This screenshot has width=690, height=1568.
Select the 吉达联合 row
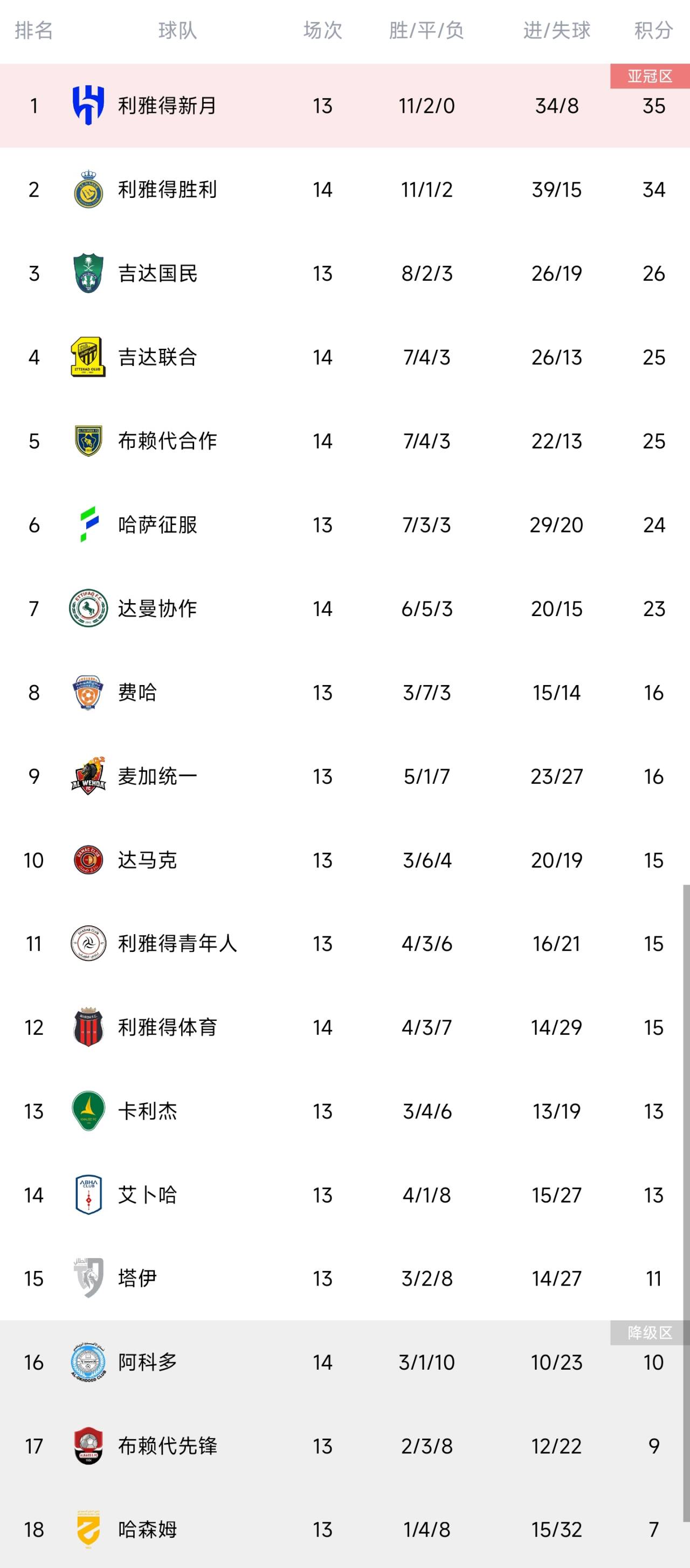tap(158, 357)
